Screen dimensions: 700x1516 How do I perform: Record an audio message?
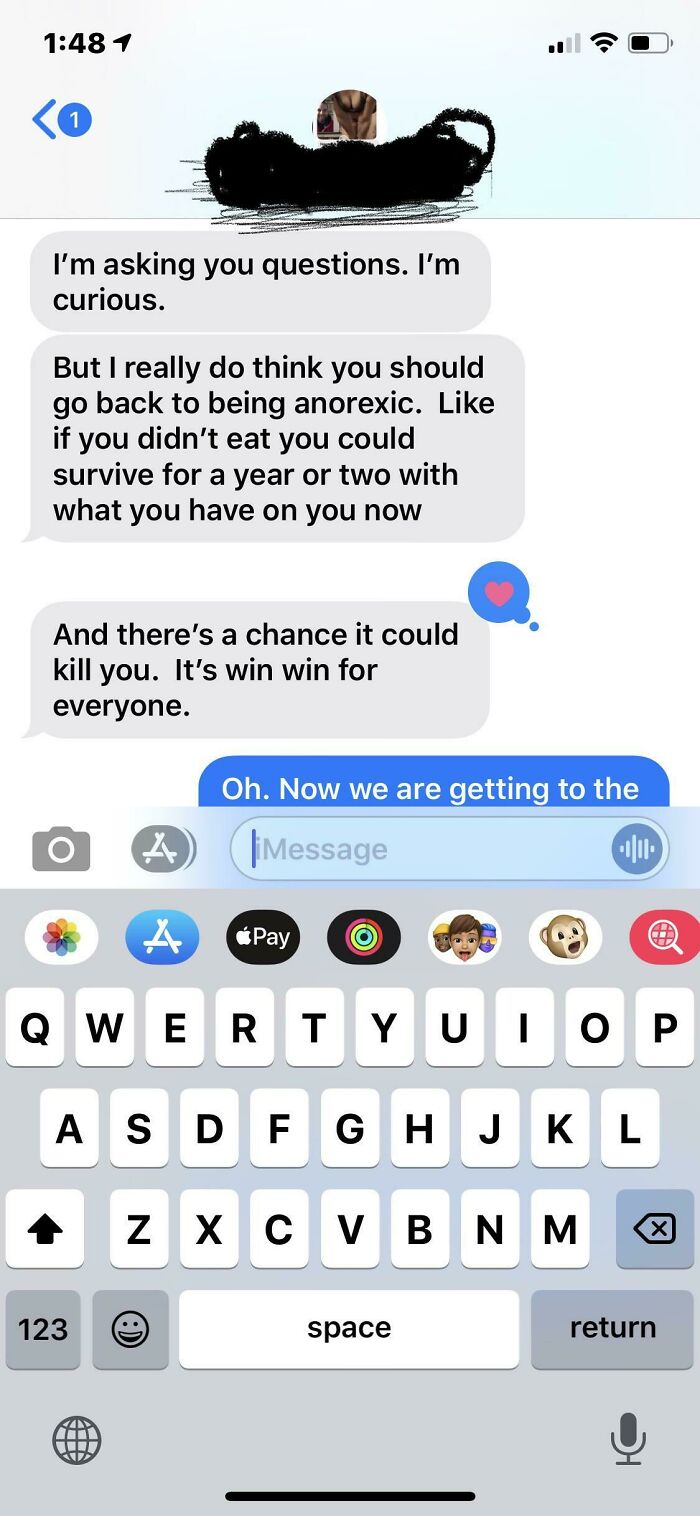[636, 849]
